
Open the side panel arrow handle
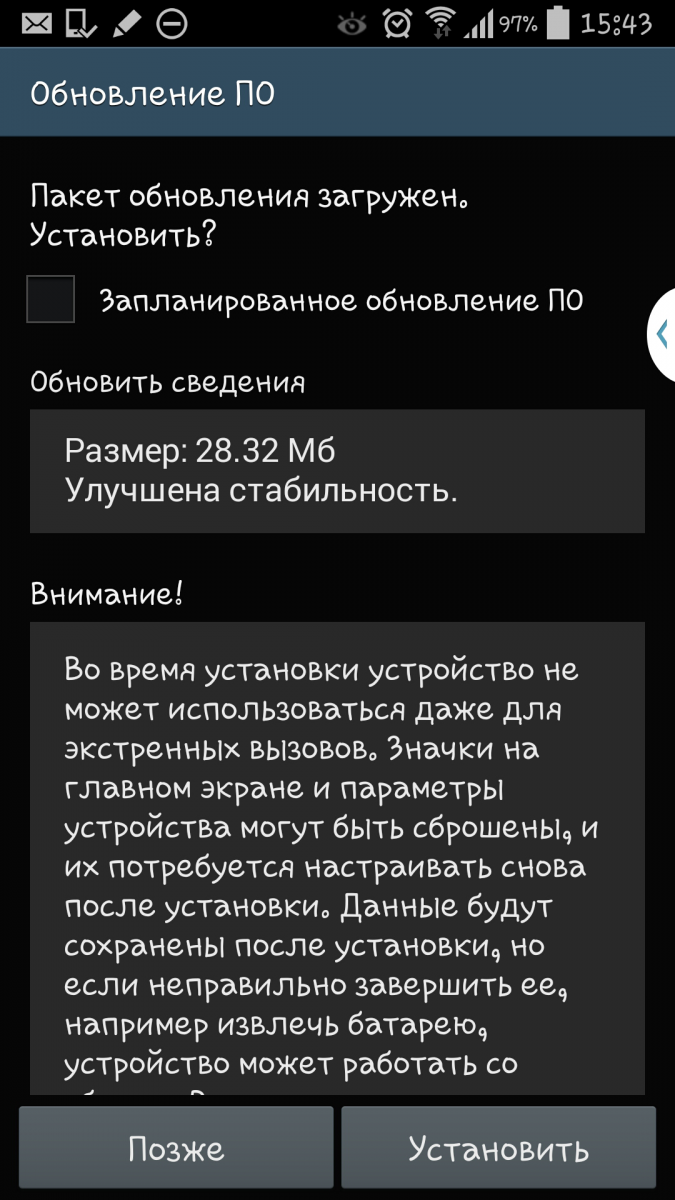[662, 334]
